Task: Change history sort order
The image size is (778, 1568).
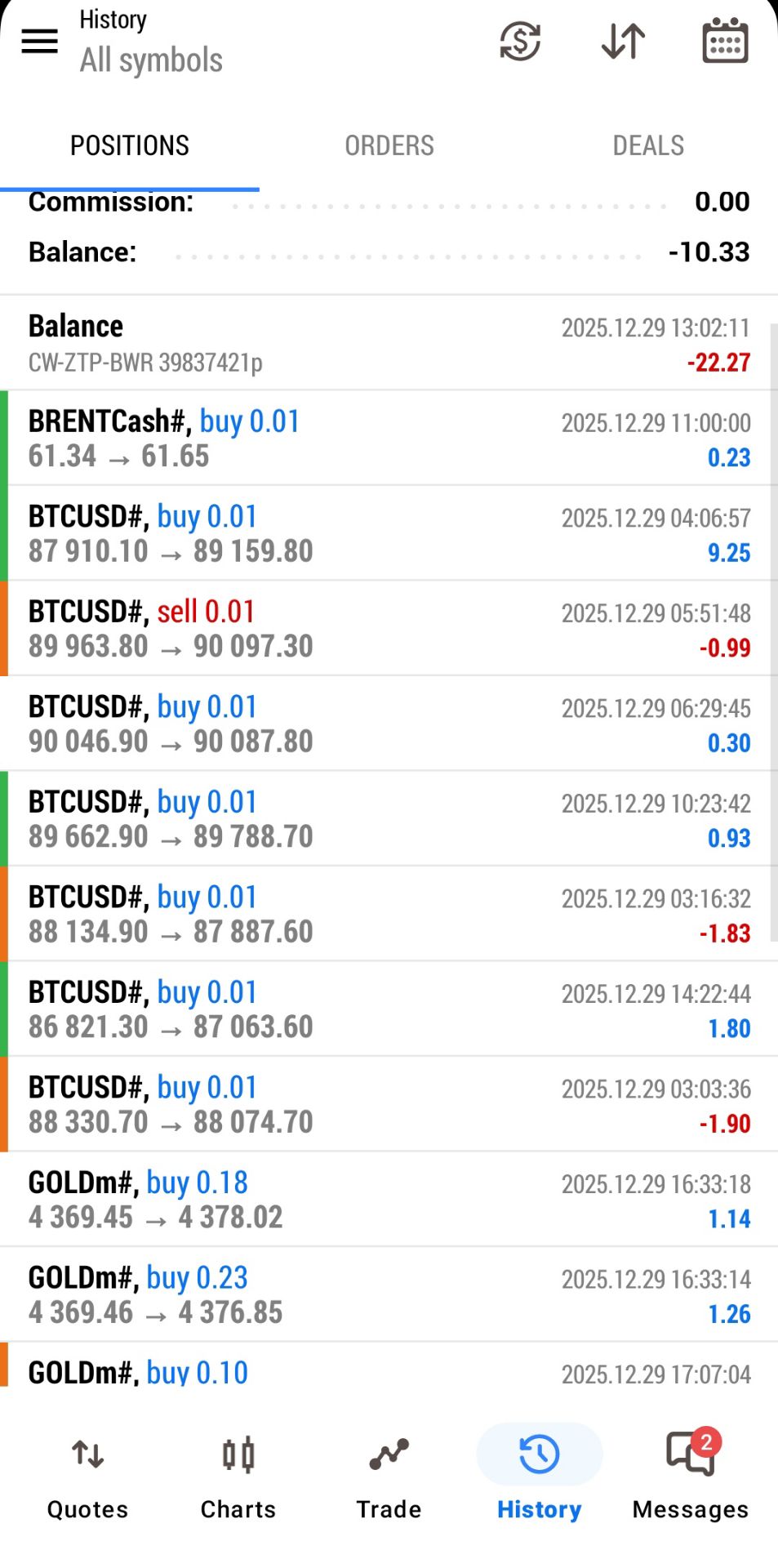Action: point(623,41)
